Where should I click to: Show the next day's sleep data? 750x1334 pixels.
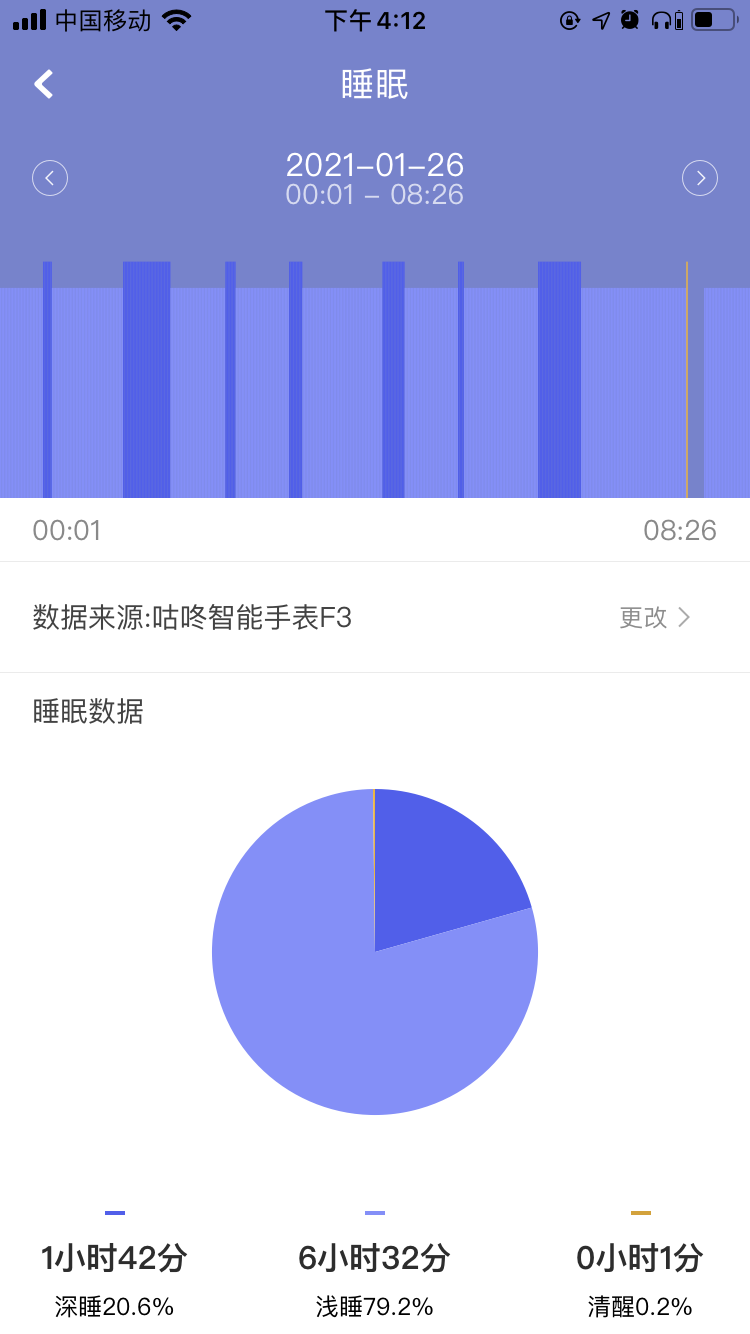[x=700, y=178]
